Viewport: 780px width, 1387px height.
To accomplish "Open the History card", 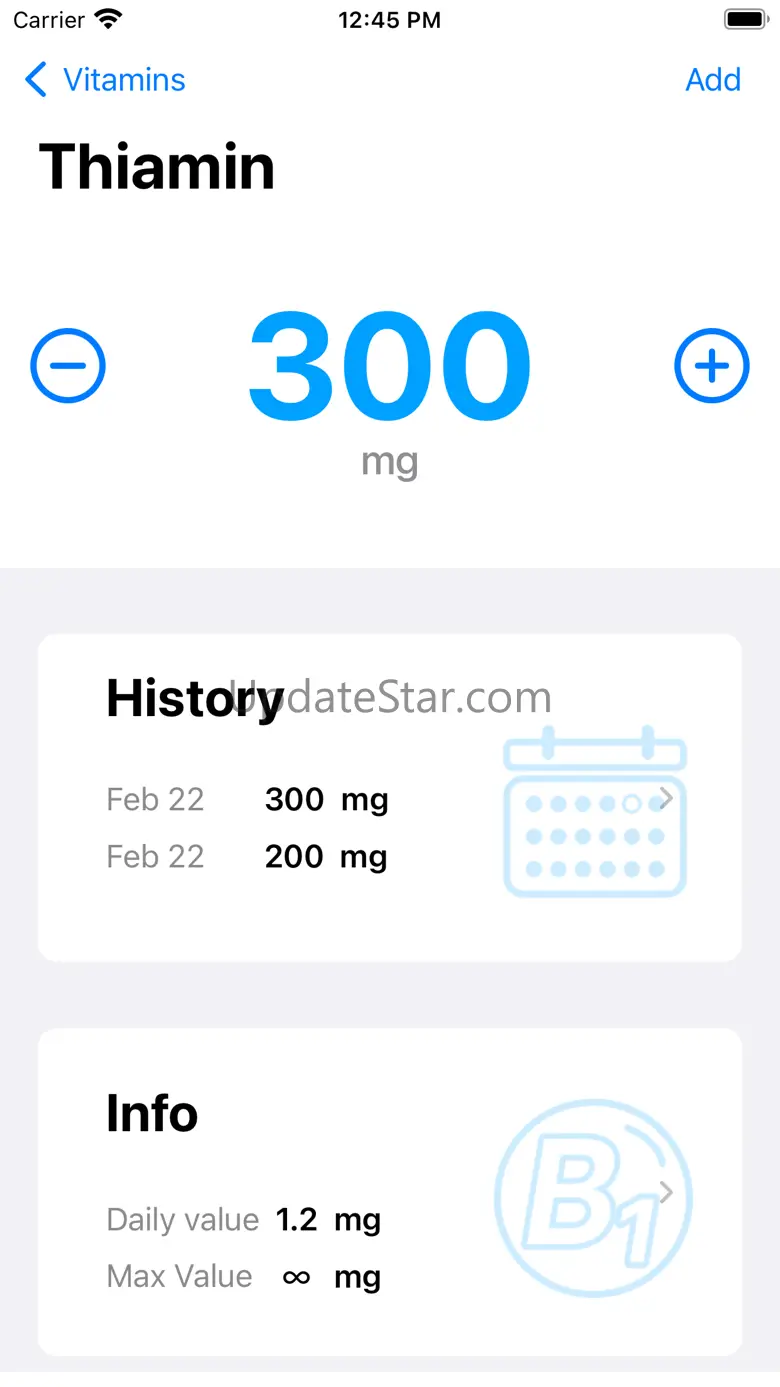I will click(390, 798).
